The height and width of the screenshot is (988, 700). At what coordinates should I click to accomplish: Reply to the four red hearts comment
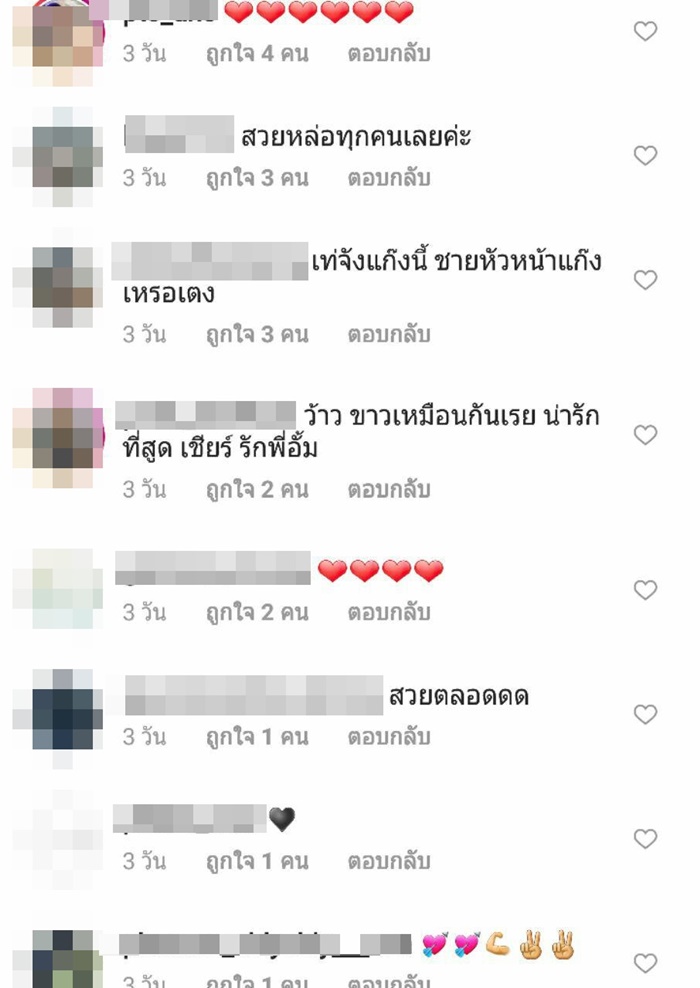pos(389,612)
